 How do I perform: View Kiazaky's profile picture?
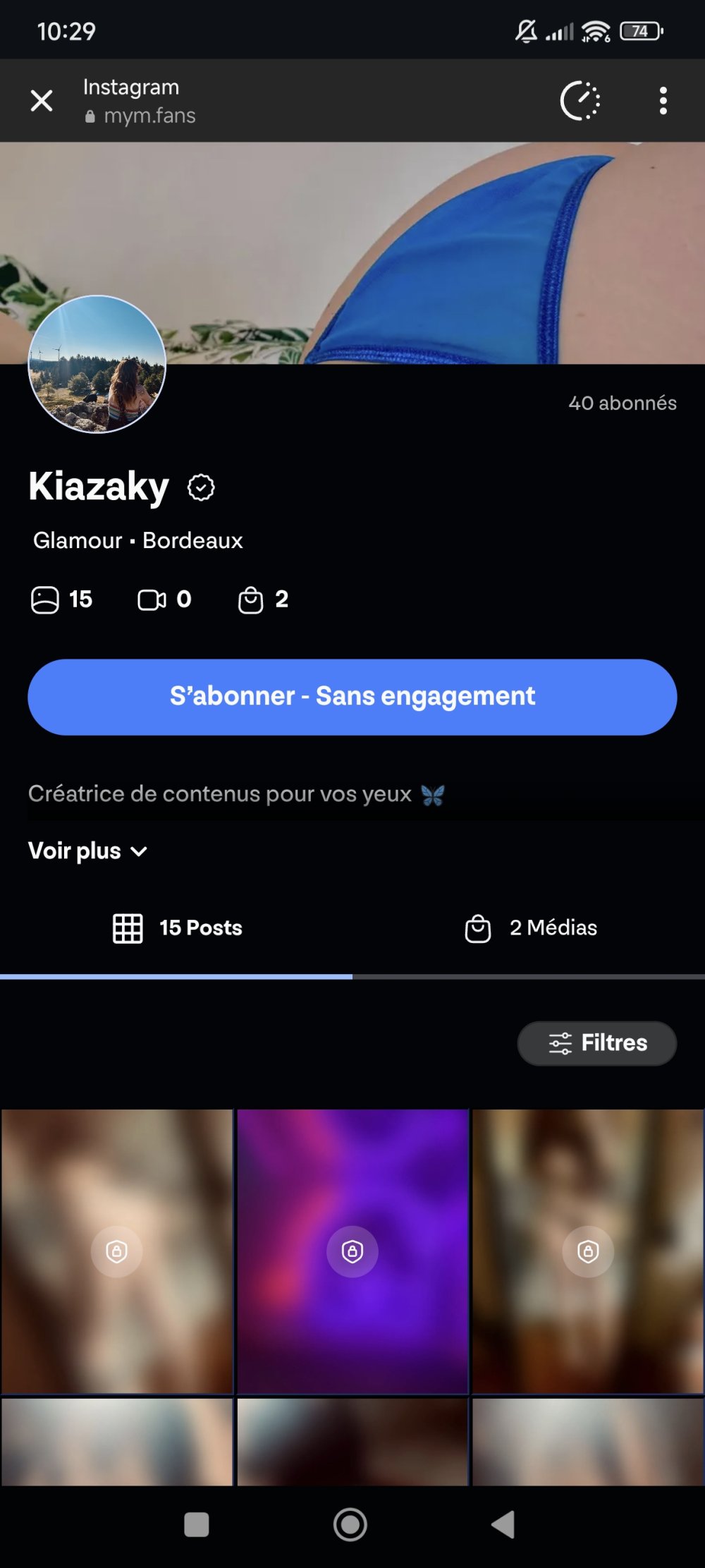point(97,364)
